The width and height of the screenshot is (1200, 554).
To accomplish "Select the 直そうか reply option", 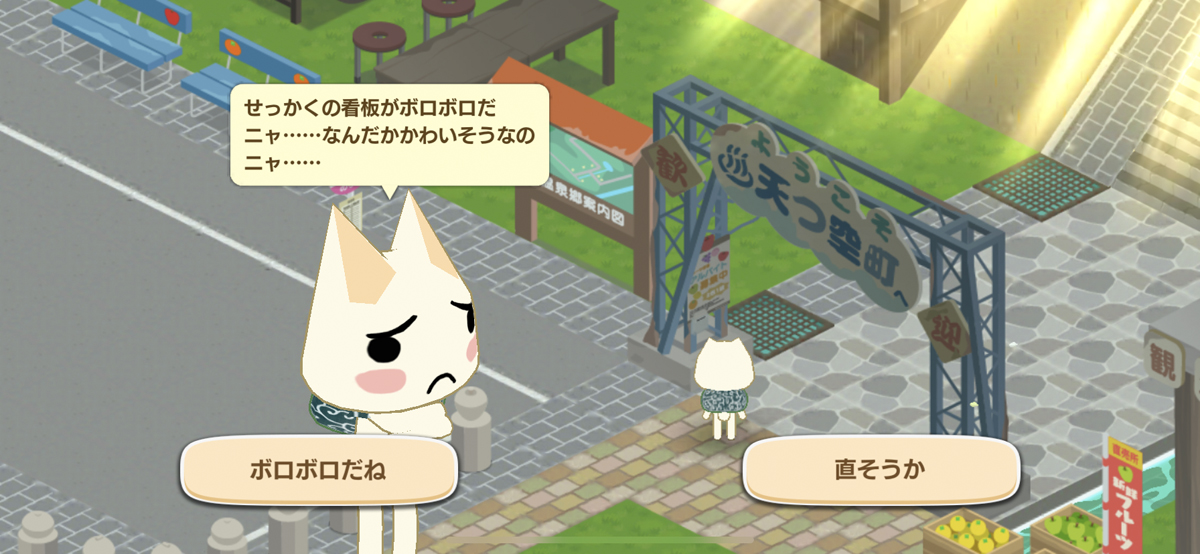I will (x=880, y=469).
